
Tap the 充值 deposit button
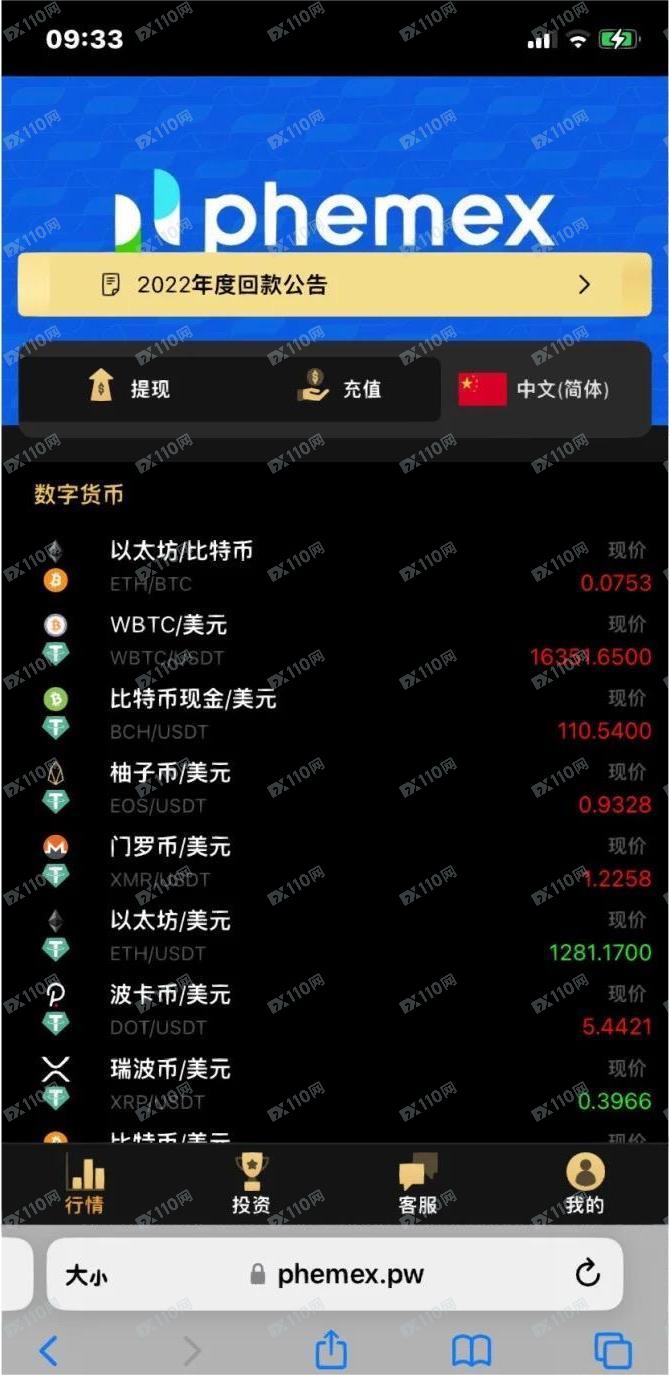[340, 388]
